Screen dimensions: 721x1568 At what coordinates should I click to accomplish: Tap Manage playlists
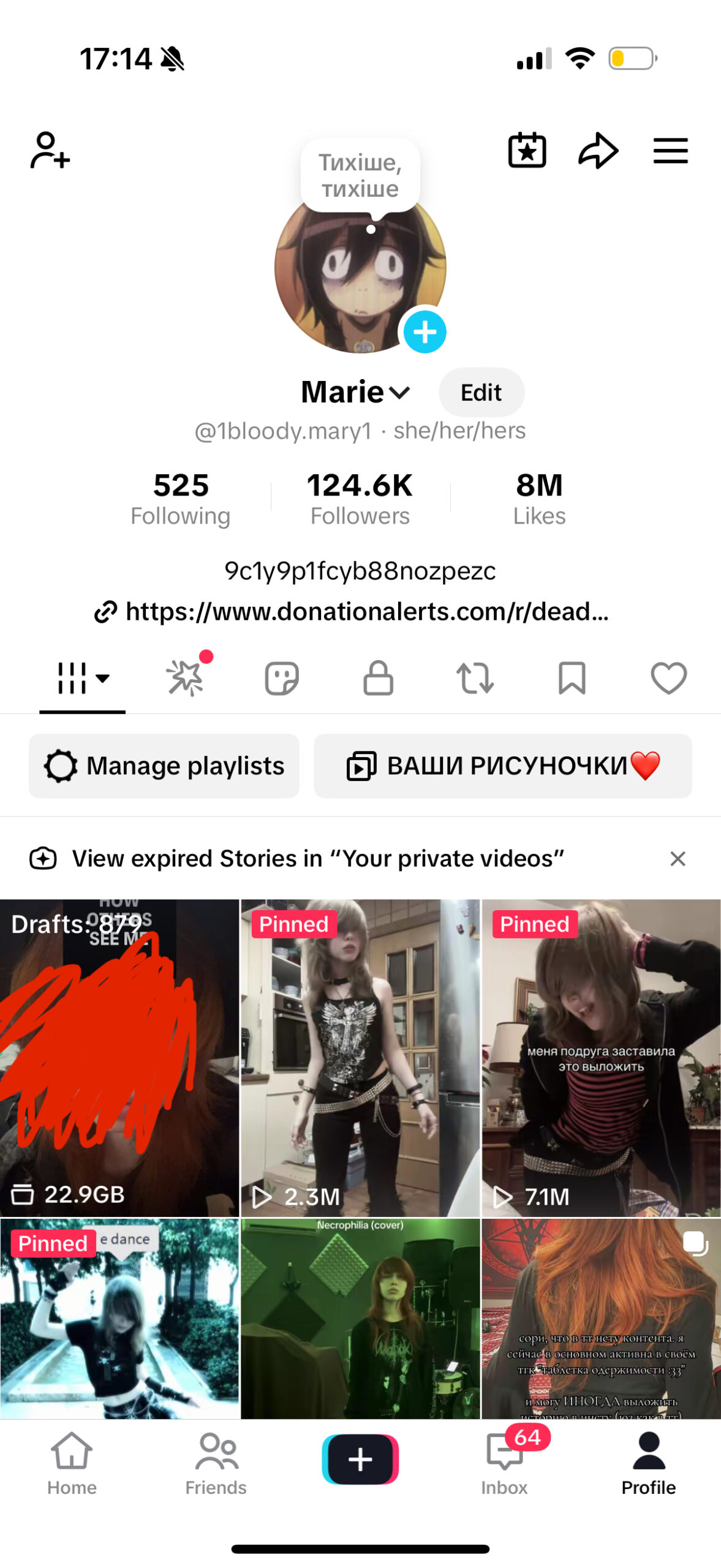pyautogui.click(x=164, y=765)
